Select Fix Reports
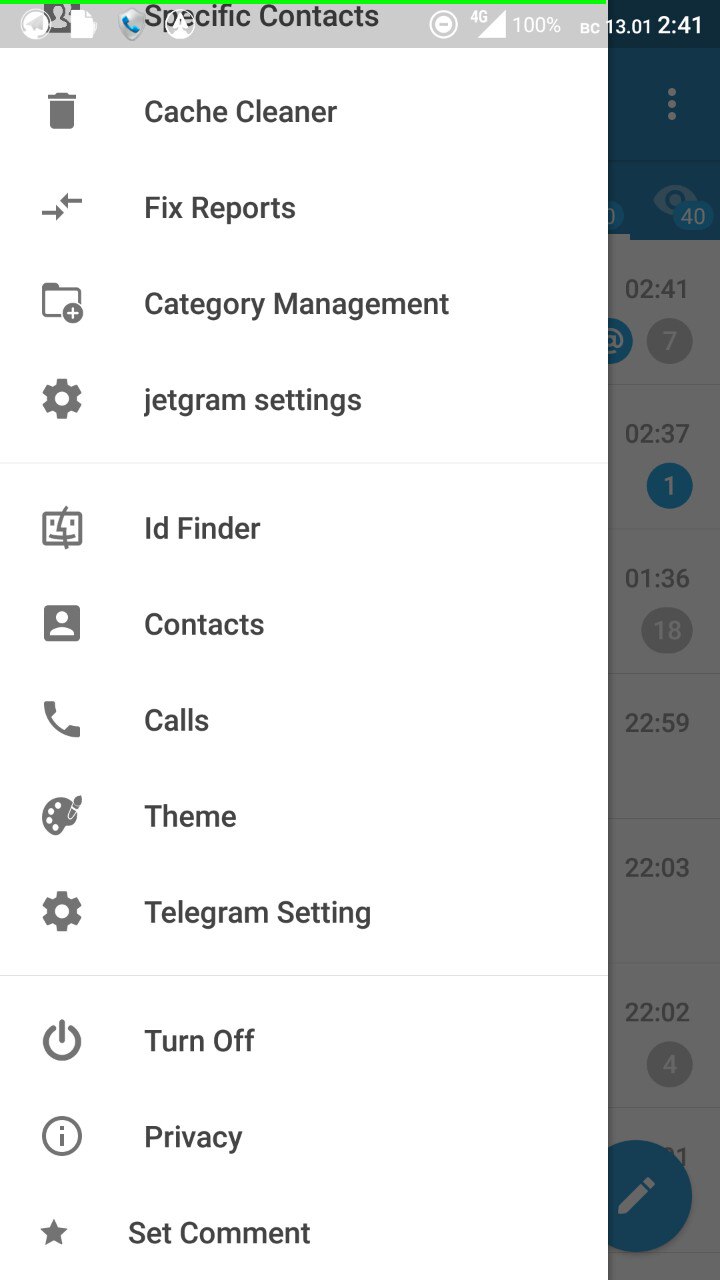 [304, 208]
